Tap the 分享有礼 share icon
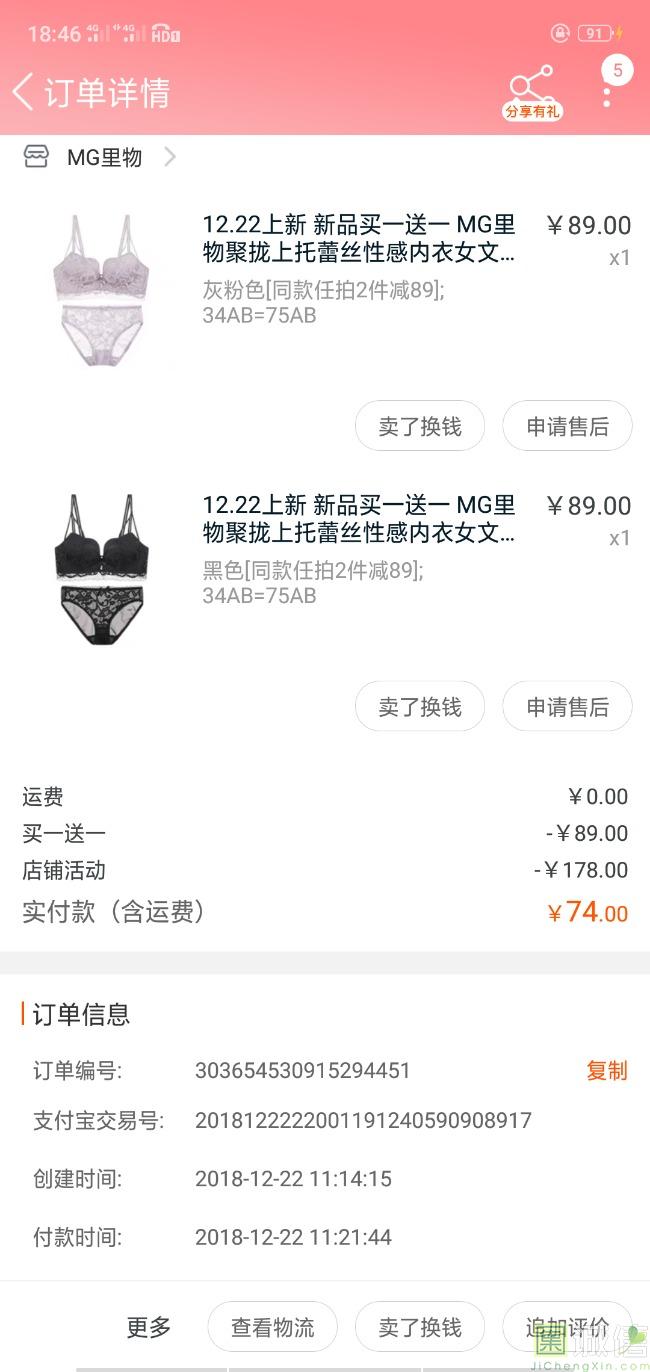The image size is (650, 1372). coord(532,92)
